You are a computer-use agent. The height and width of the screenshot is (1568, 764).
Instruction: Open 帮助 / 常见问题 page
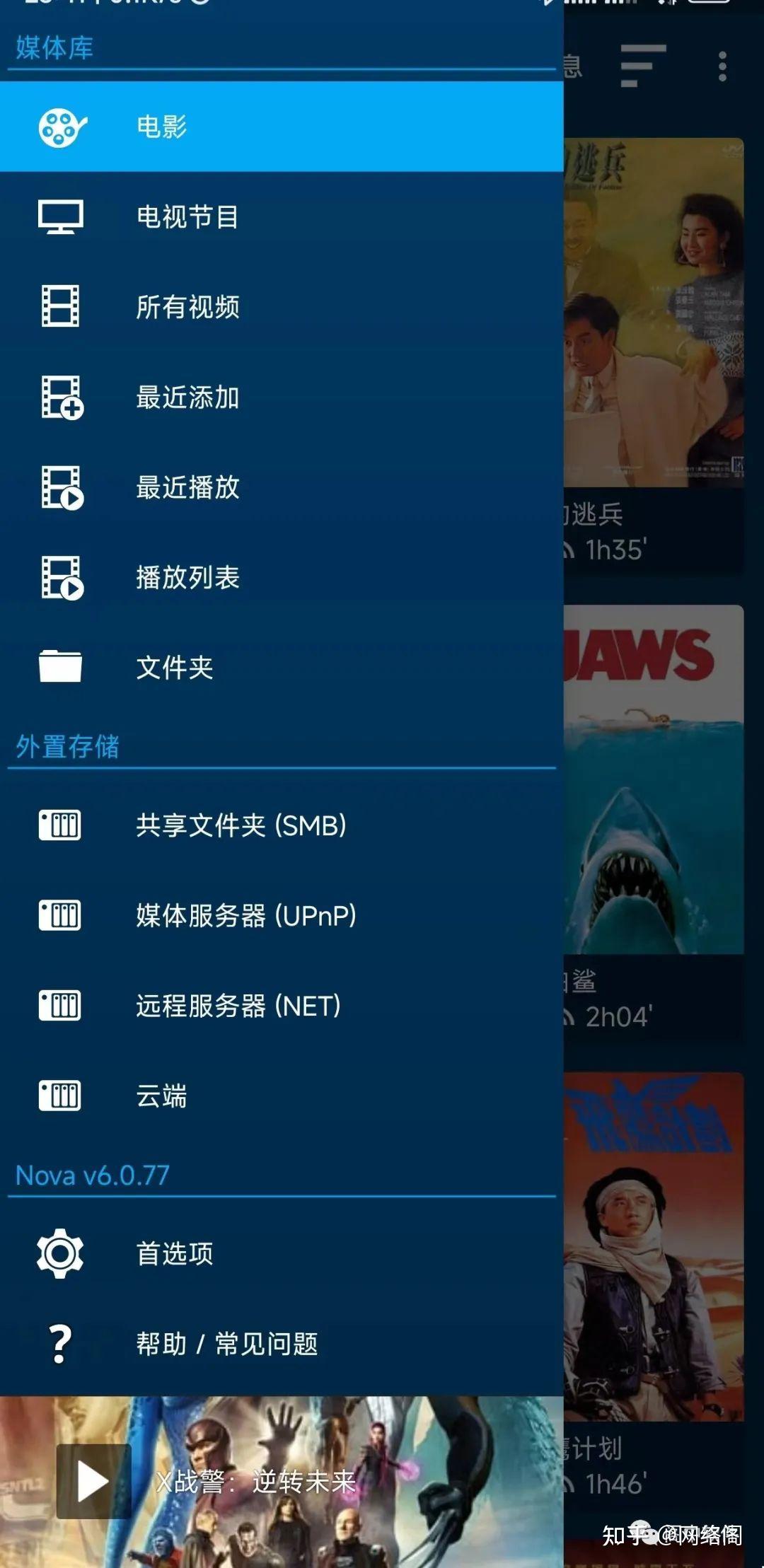pos(226,1345)
